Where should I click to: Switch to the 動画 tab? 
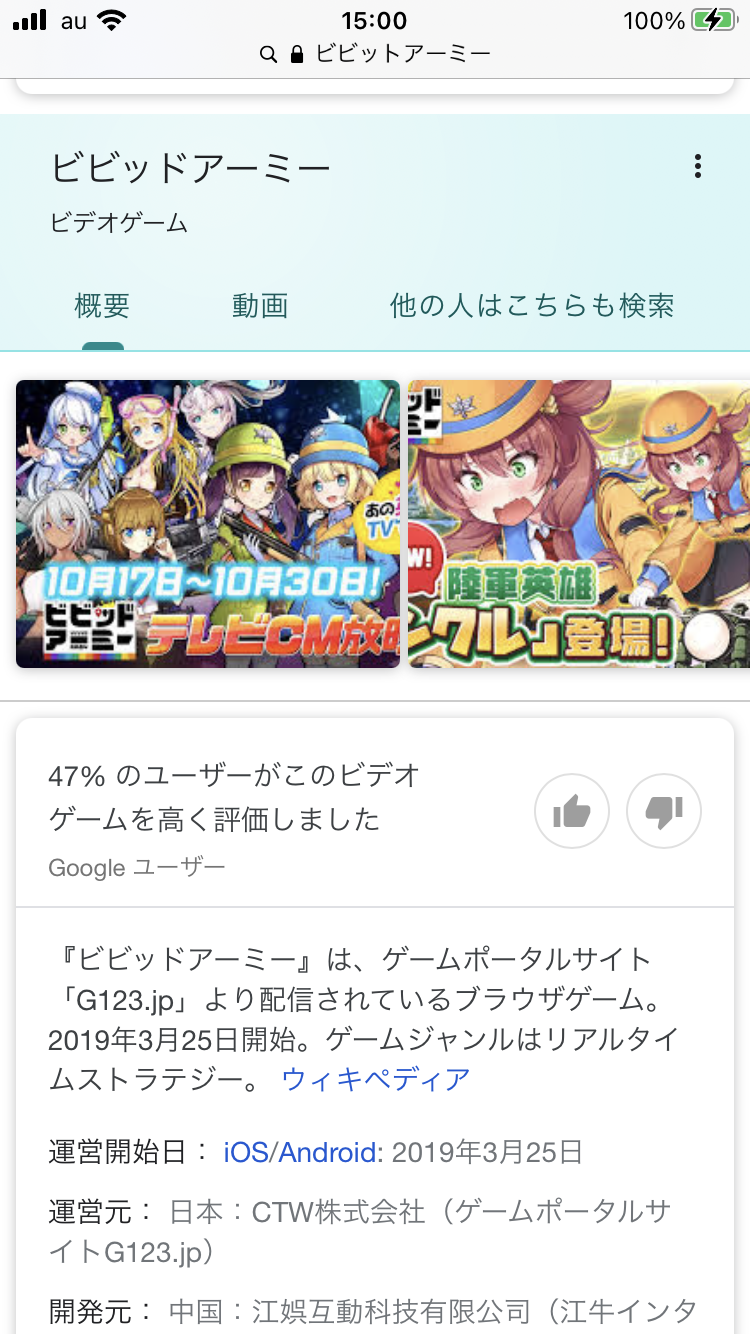(260, 306)
